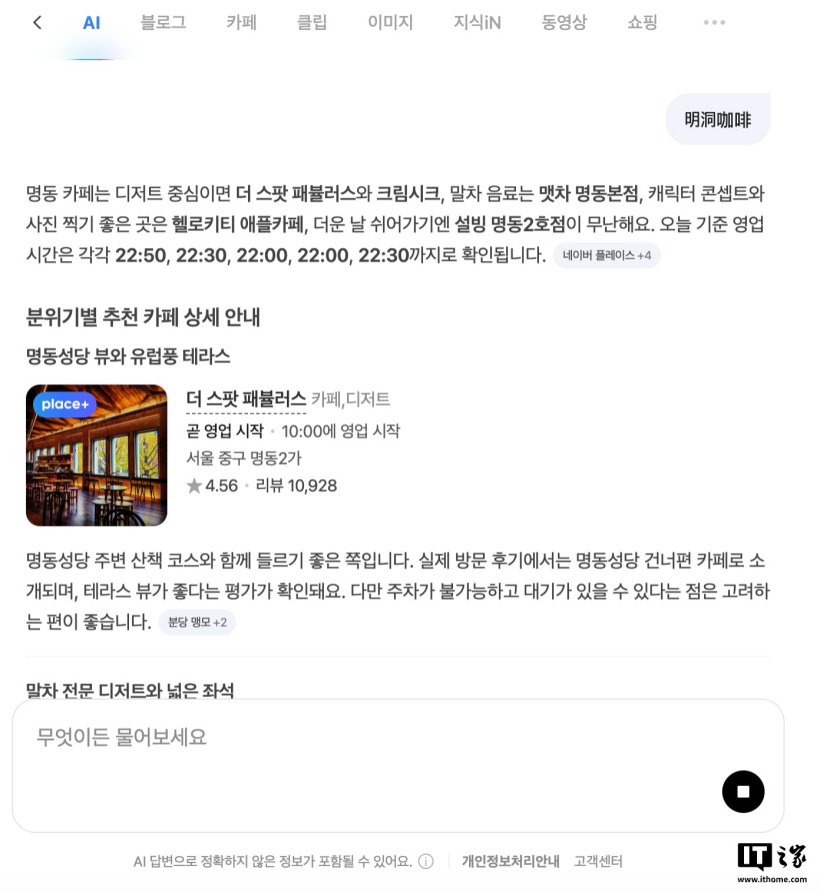This screenshot has width=820, height=892.
Task: Tap the 무엇이든 물어보세요 input box
Action: click(x=398, y=766)
